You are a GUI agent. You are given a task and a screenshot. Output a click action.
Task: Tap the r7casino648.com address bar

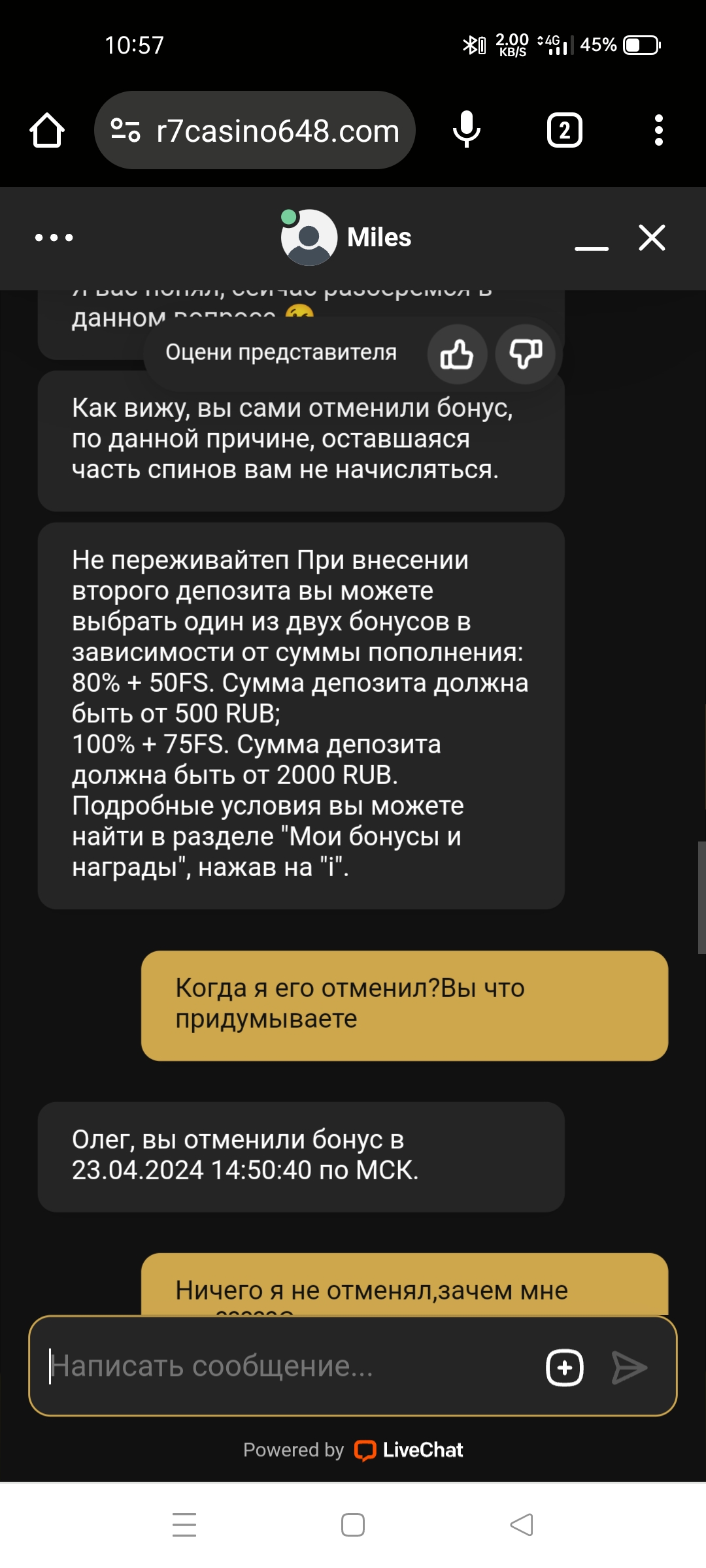pos(255,130)
